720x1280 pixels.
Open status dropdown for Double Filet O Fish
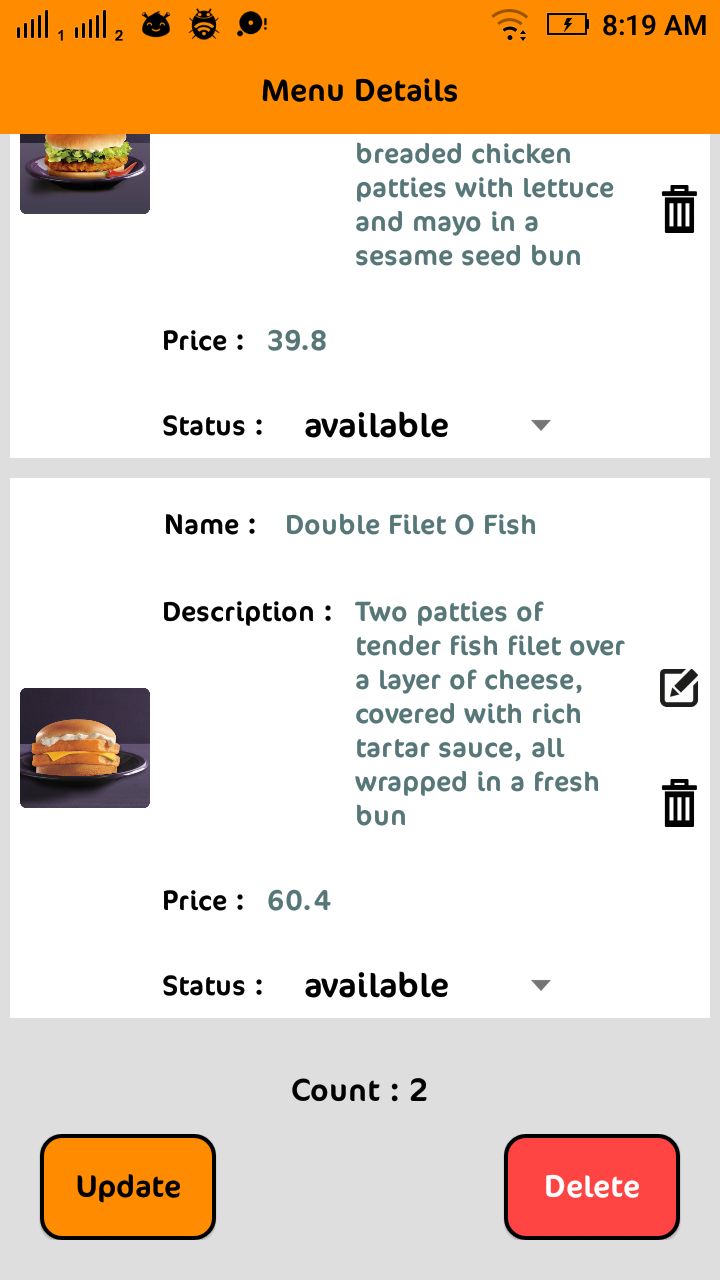coord(427,985)
